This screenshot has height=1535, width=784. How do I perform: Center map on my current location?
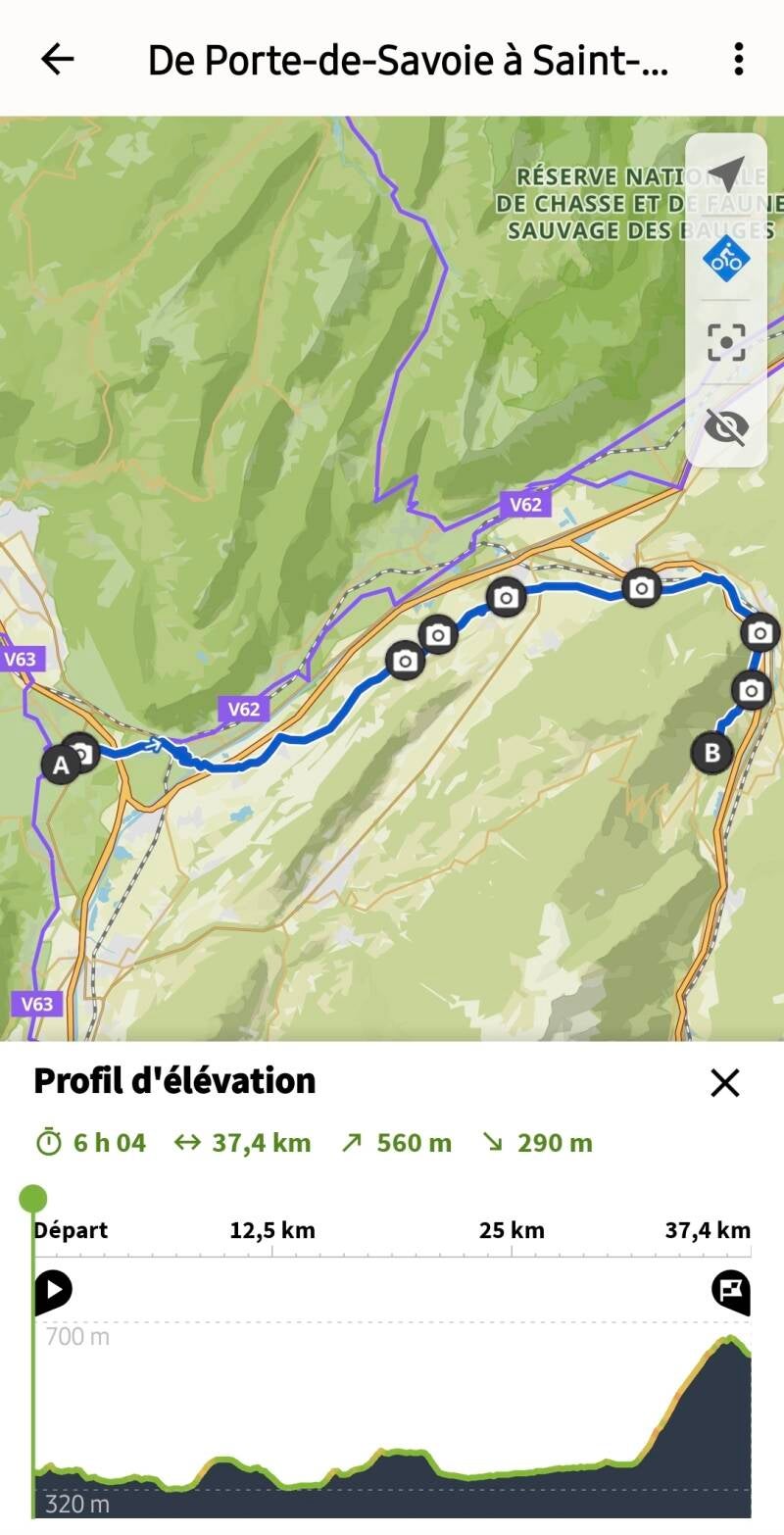coord(726,174)
